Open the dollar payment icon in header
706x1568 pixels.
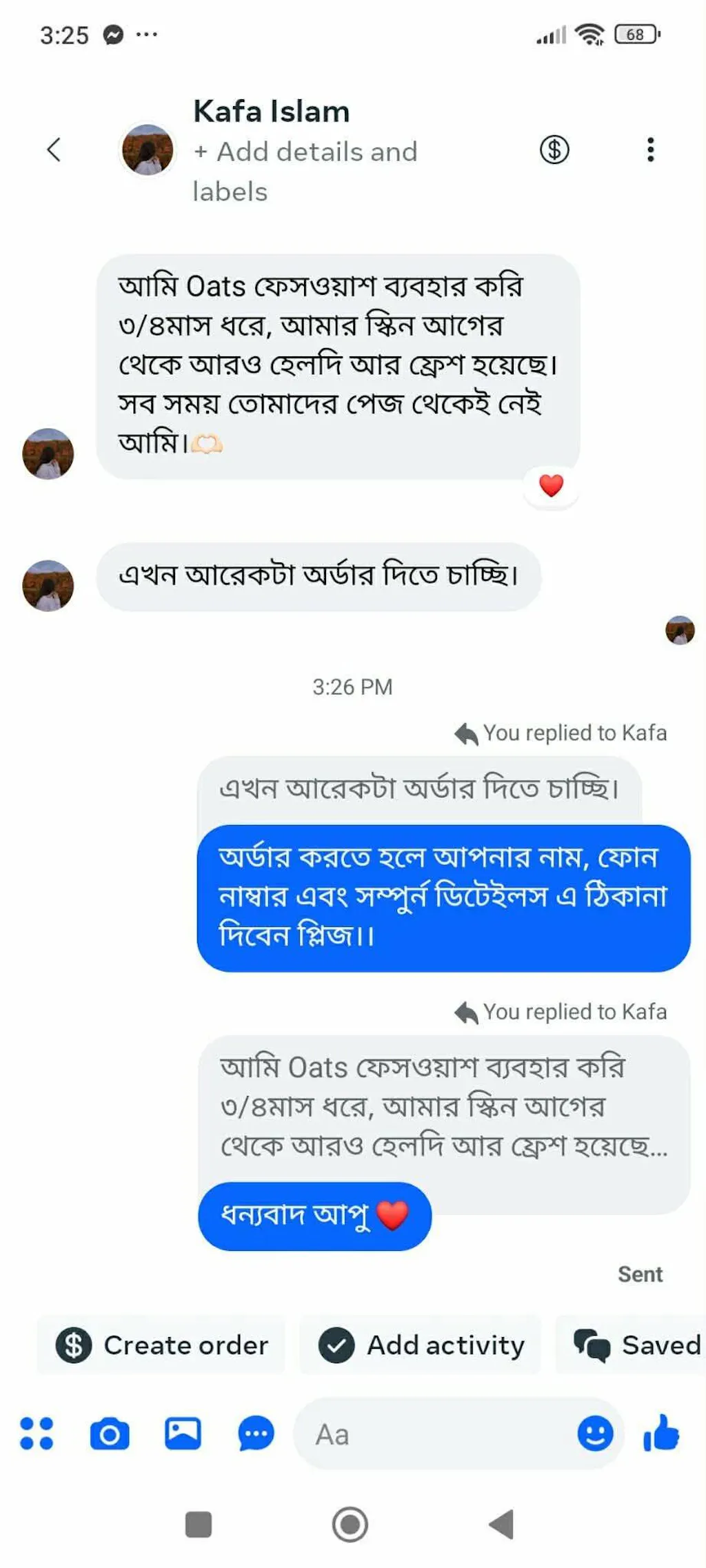[554, 150]
